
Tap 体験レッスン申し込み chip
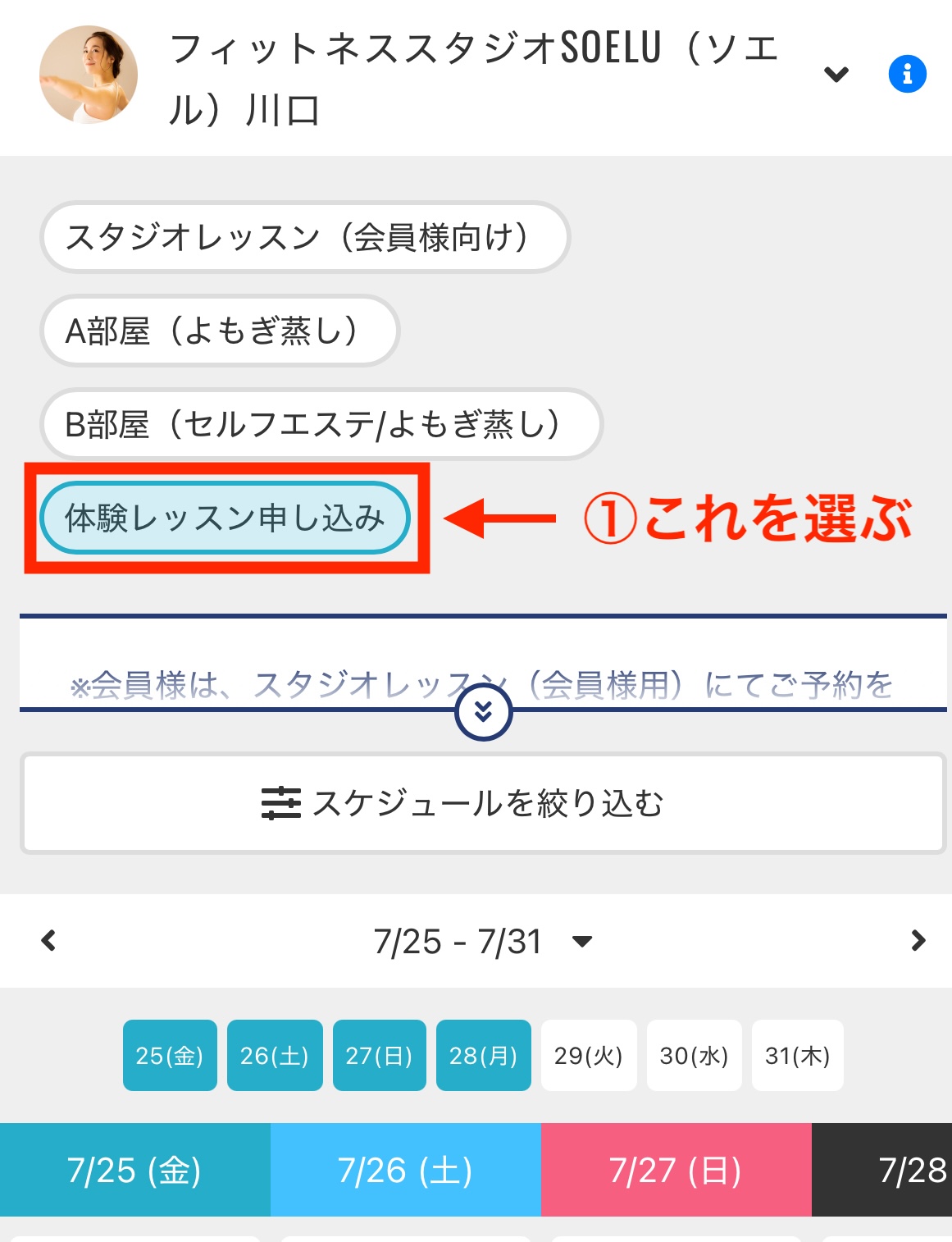pyautogui.click(x=225, y=518)
